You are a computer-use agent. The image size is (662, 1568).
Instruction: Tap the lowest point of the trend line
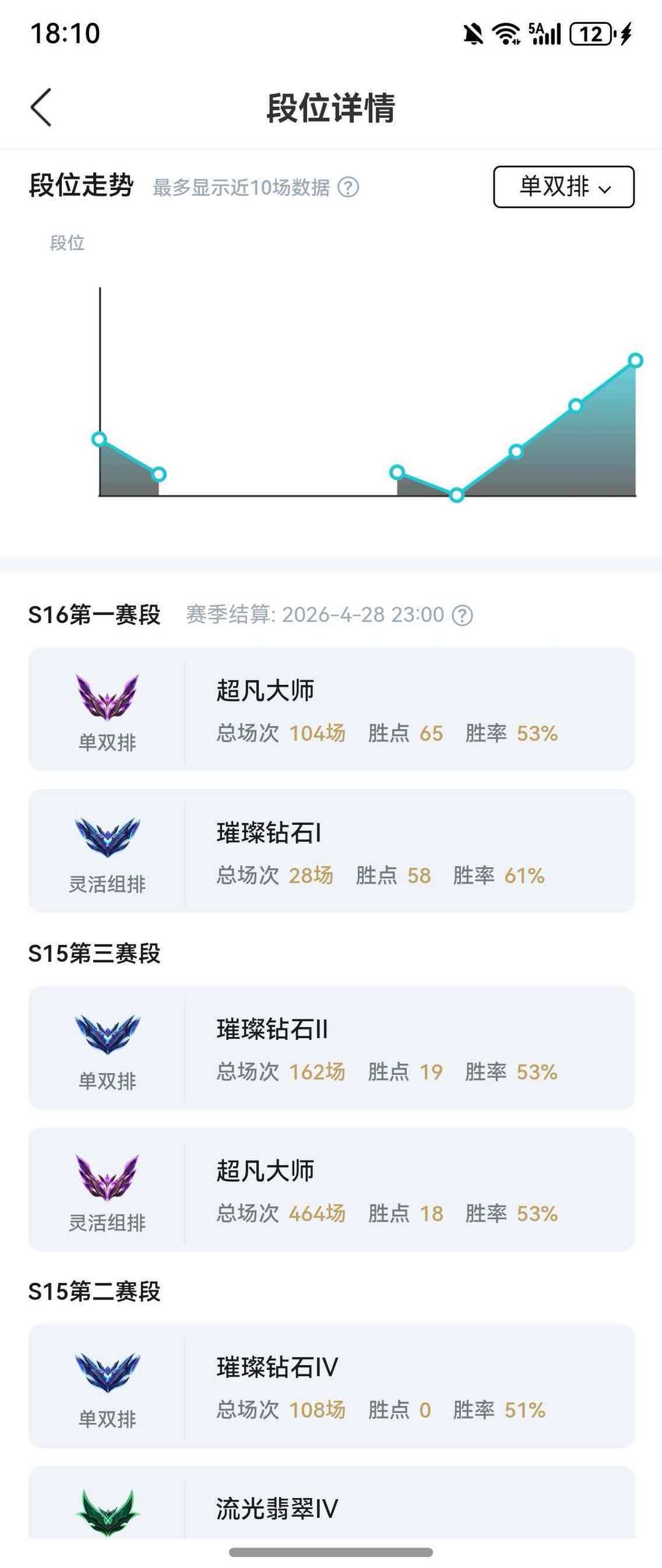[457, 495]
